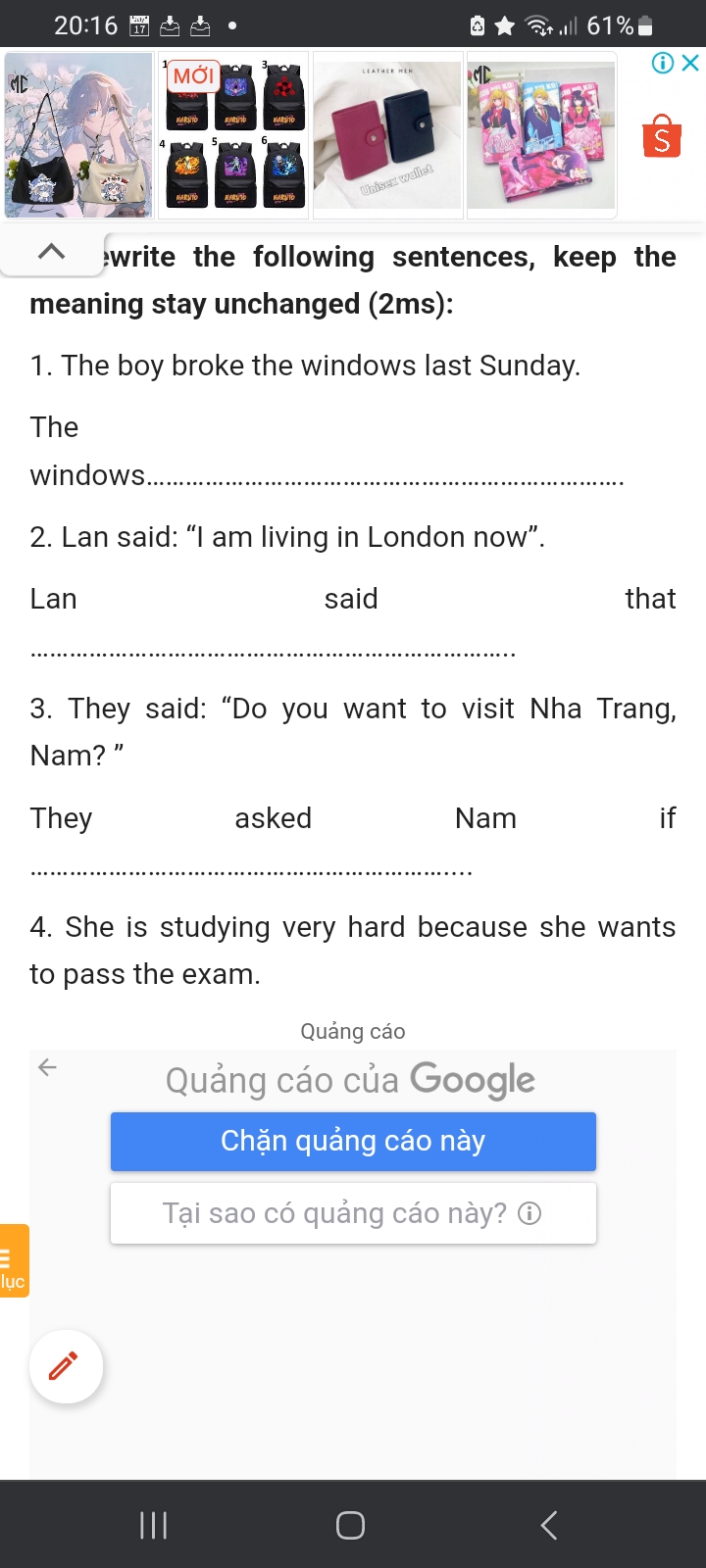This screenshot has height=1568, width=706.
Task: Open the unisex leather wallet ad
Action: (x=387, y=134)
